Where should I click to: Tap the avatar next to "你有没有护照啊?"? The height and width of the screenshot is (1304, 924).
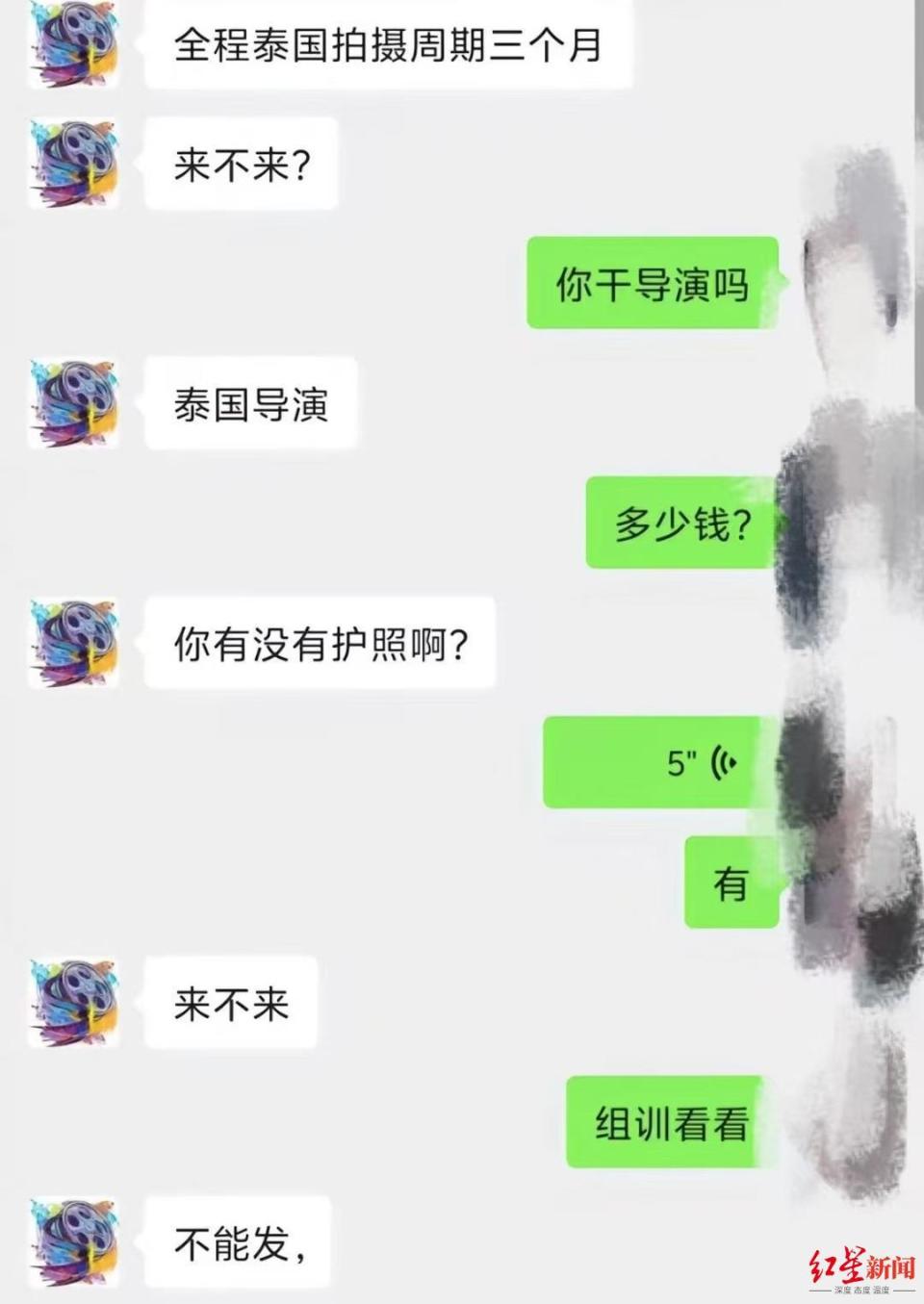pyautogui.click(x=74, y=643)
